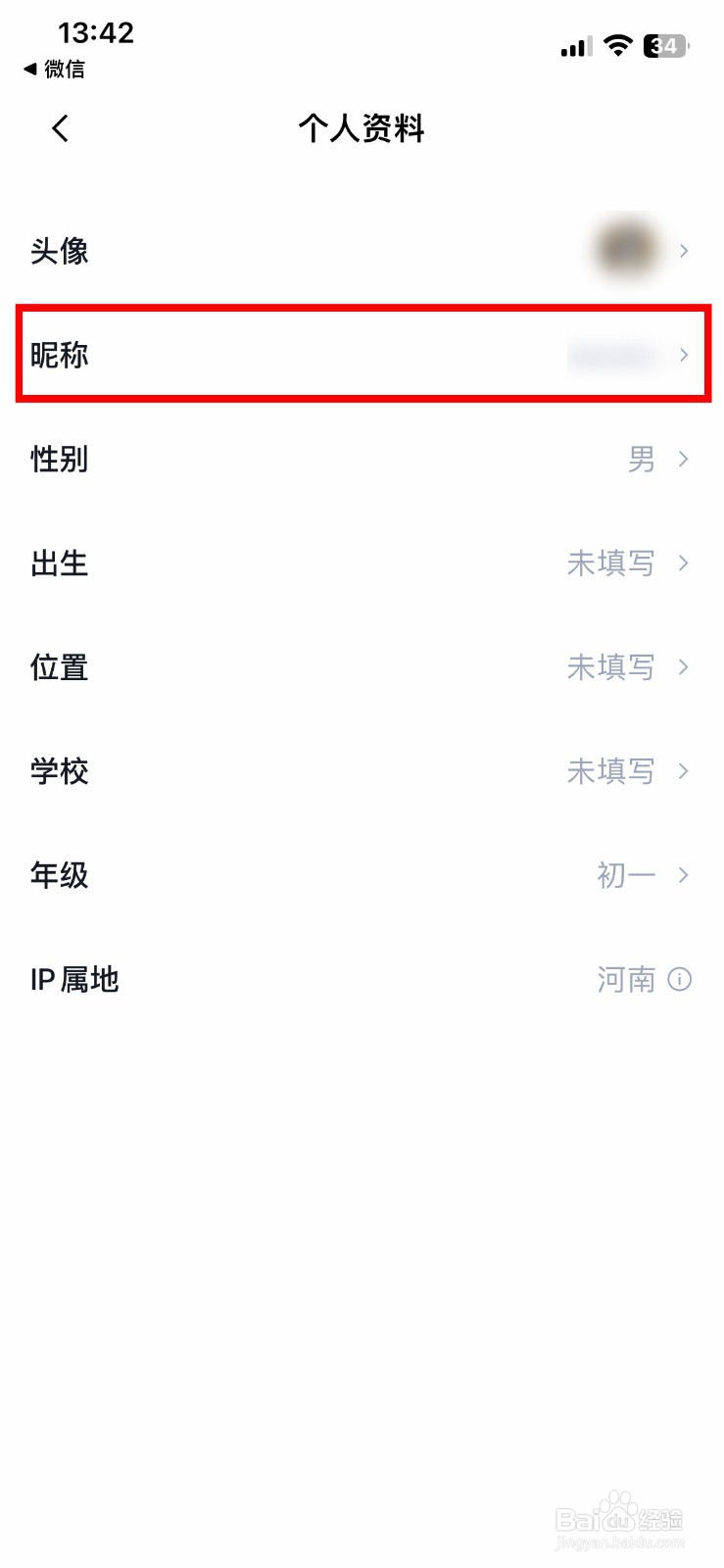Viewport: 724px width, 1568px height.
Task: Open the 学校 school row
Action: (362, 770)
